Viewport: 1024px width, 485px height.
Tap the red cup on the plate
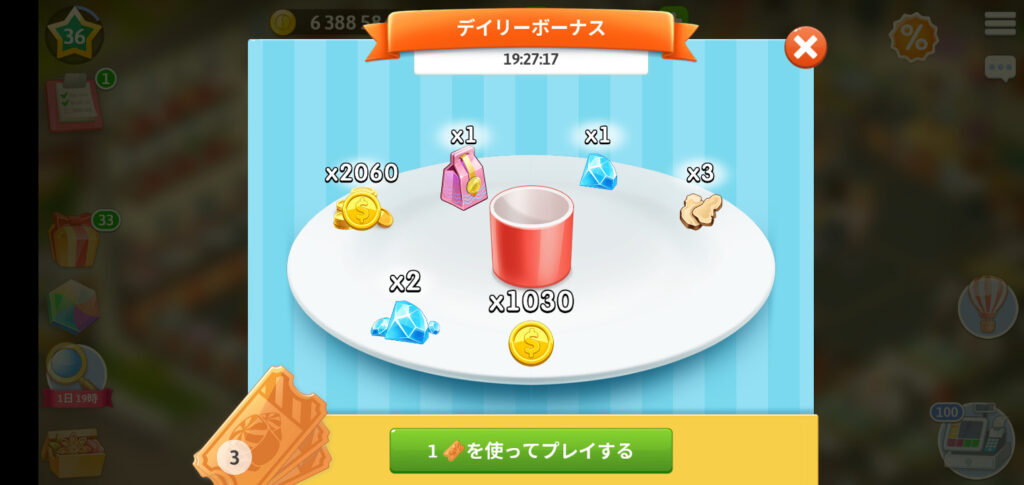coord(532,235)
